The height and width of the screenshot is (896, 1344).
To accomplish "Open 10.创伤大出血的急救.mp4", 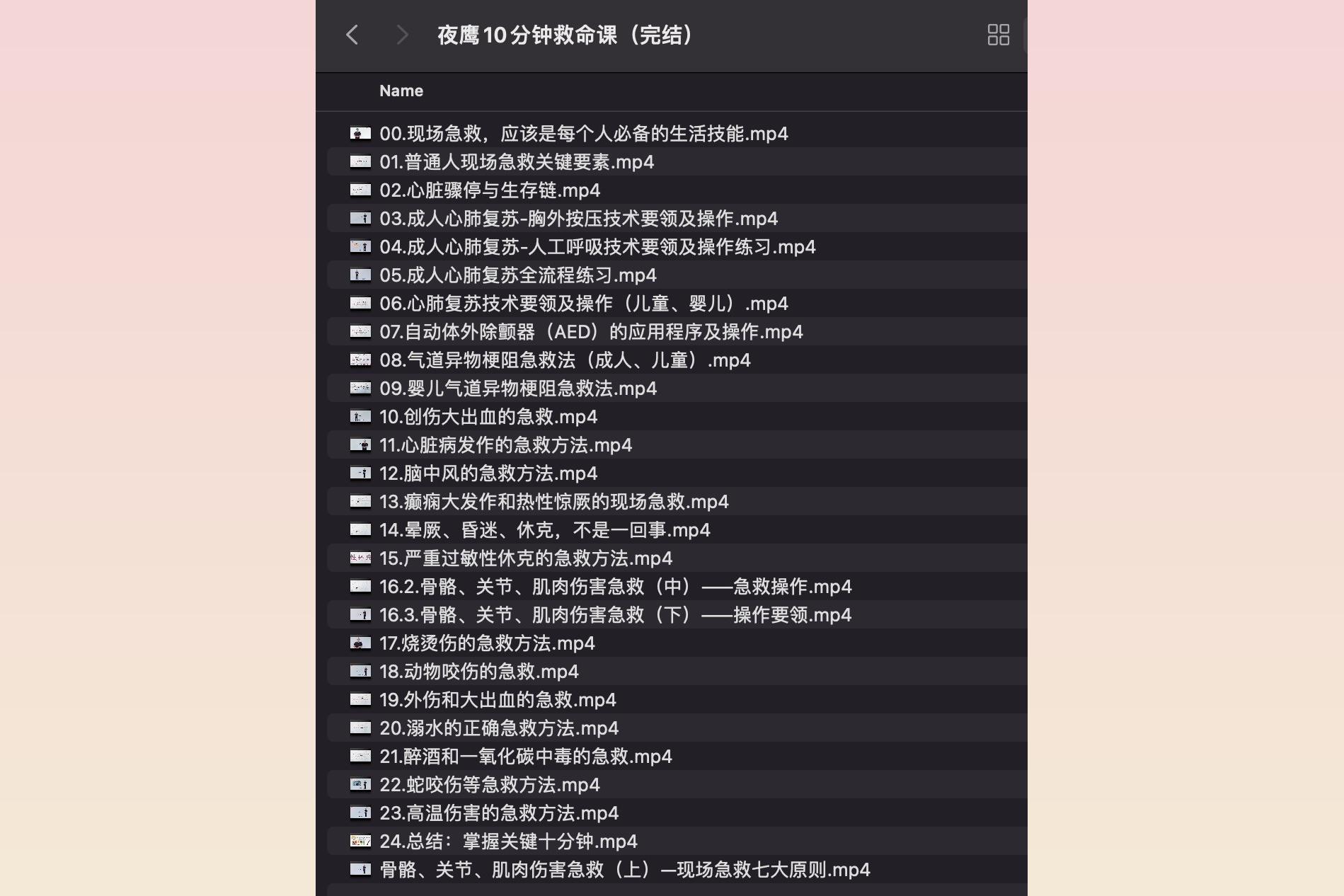I will click(x=488, y=417).
